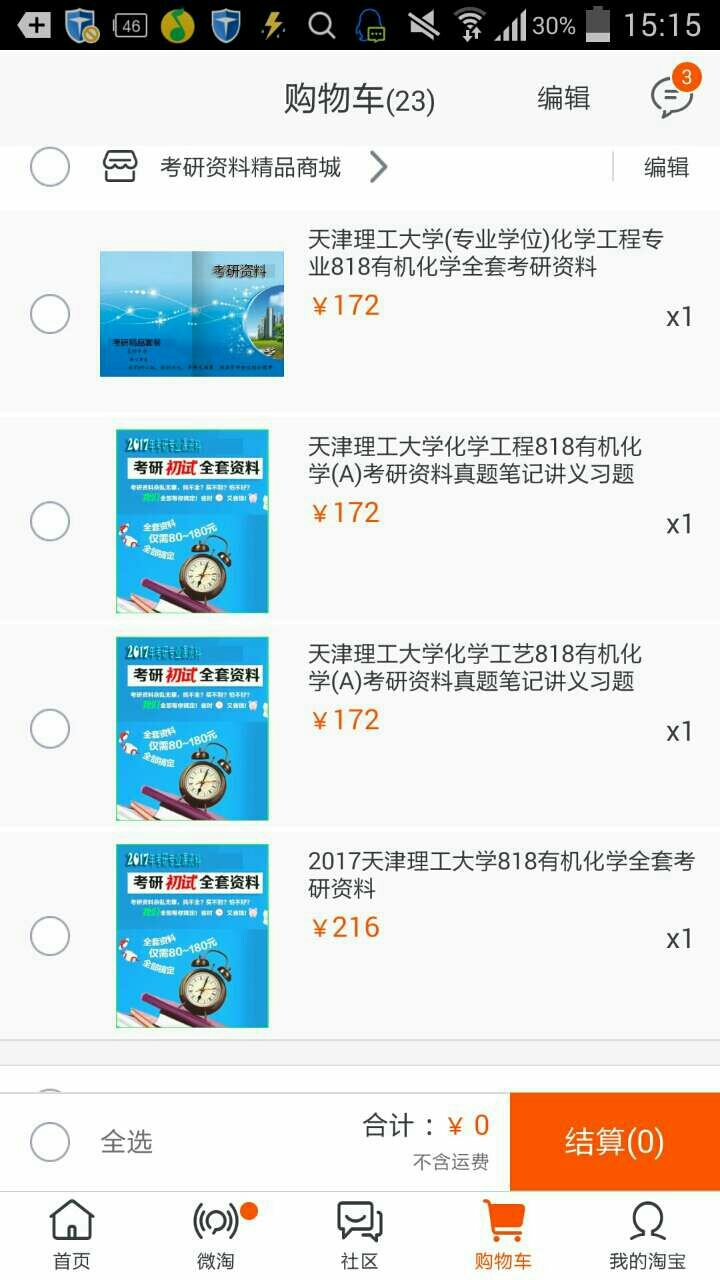Open the 我的淘宝 tab

[648, 1235]
